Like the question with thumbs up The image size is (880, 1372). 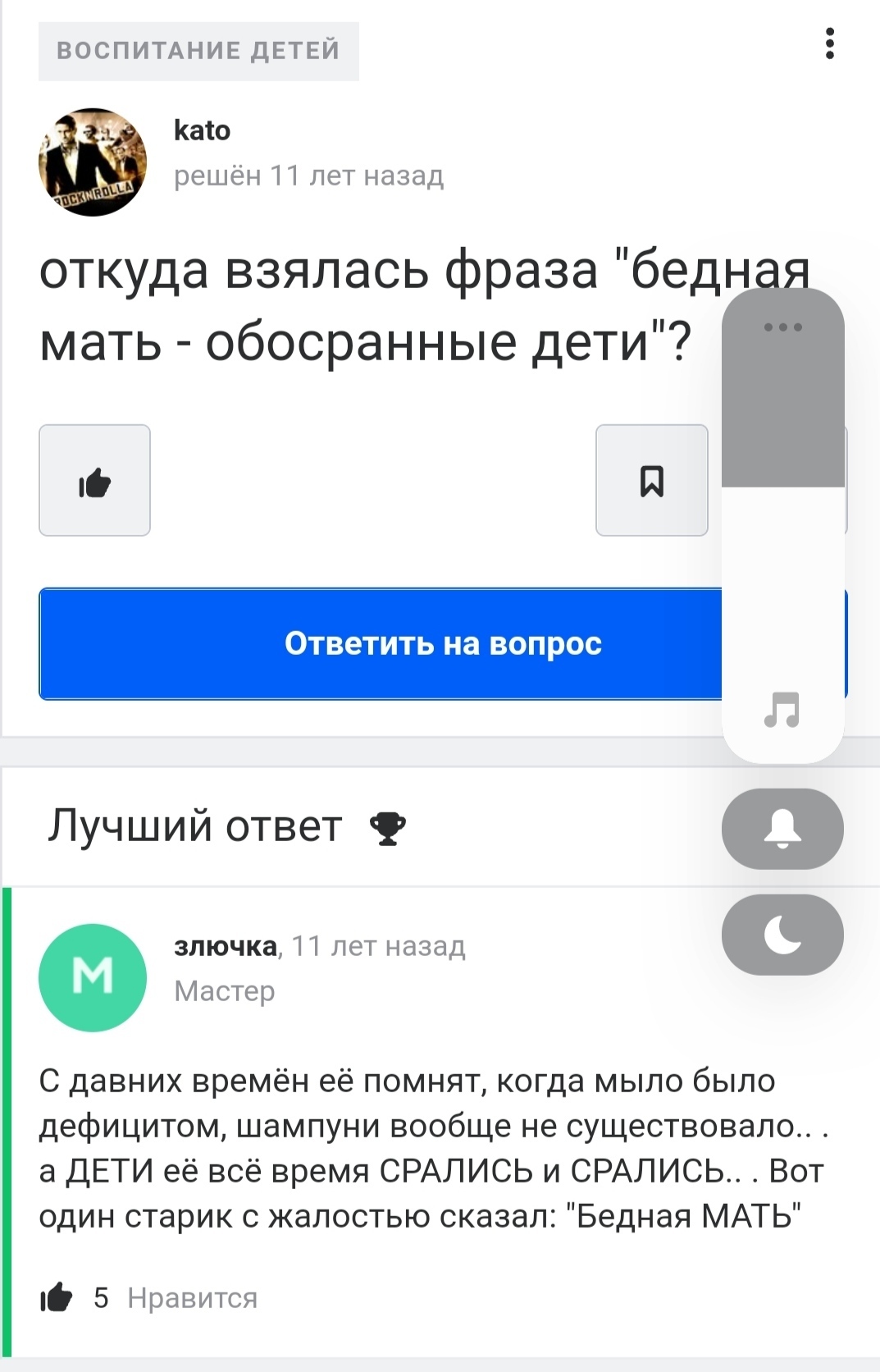point(95,481)
